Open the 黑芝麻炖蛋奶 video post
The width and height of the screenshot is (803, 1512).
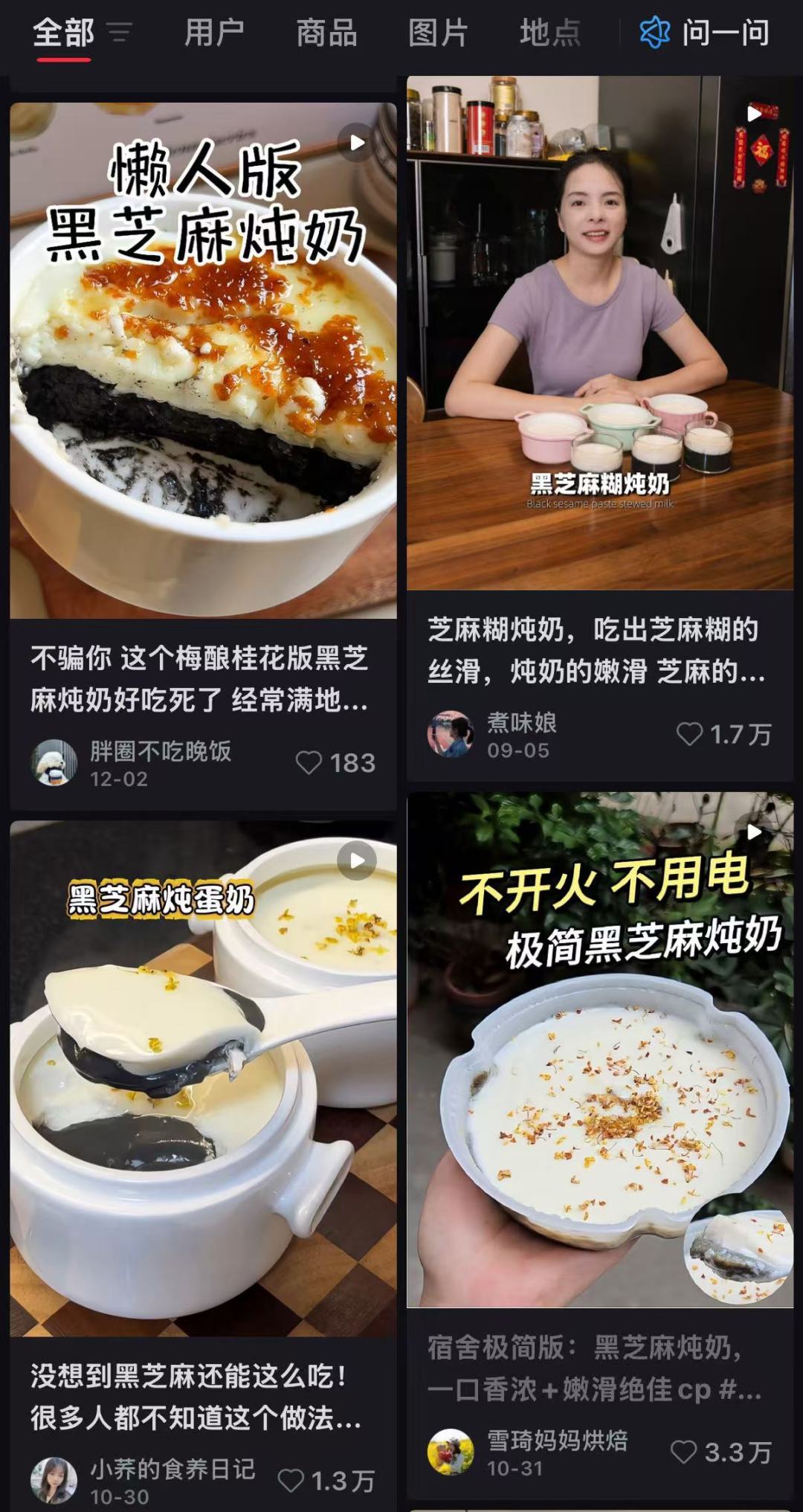(x=203, y=1078)
